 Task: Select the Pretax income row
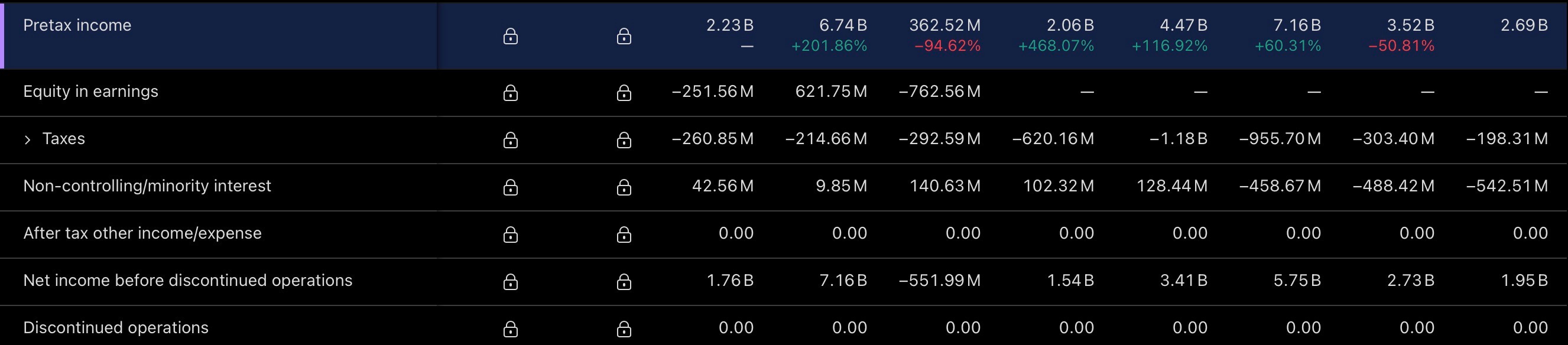784,35
